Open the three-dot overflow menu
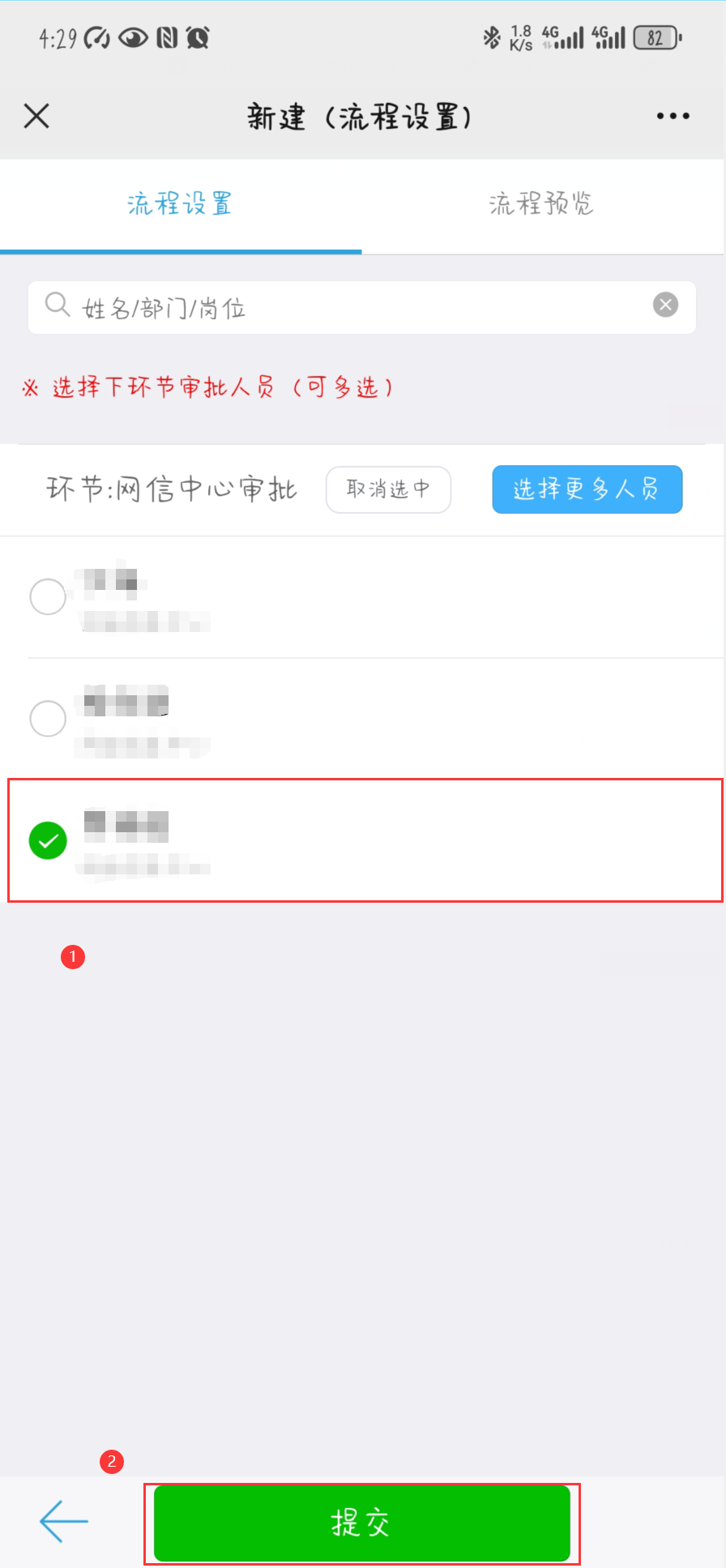Viewport: 726px width, 1568px height. point(673,116)
